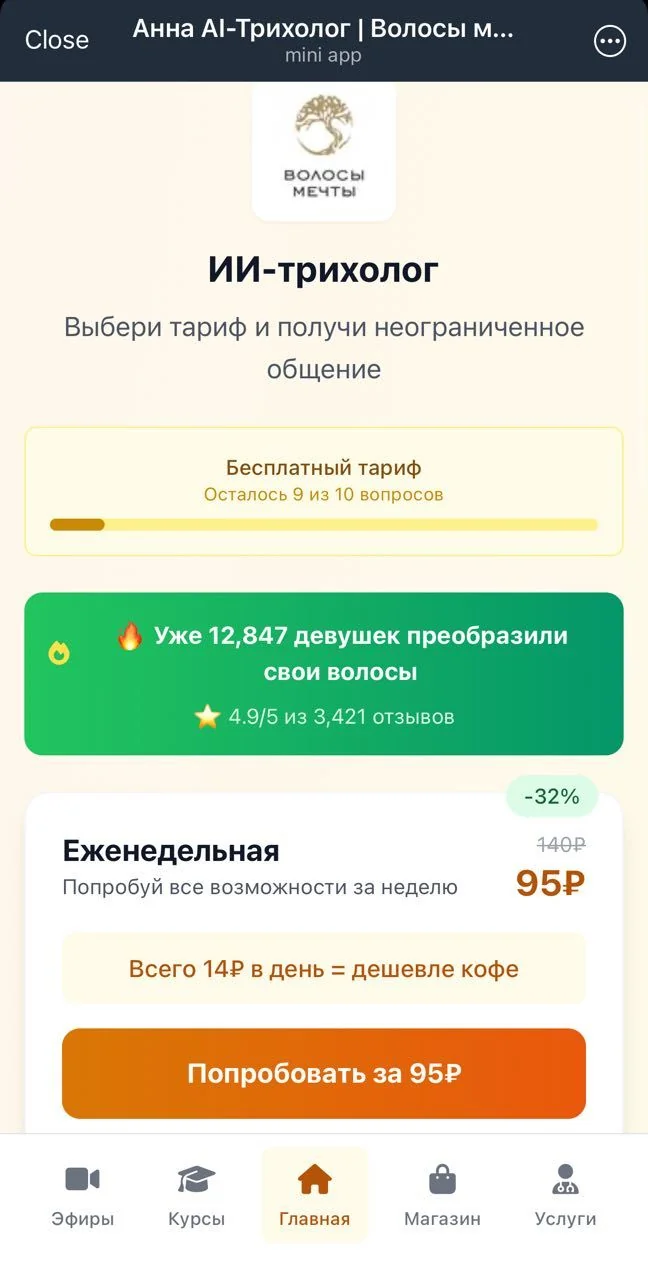Close the mini app
648x1280 pixels.
click(x=57, y=40)
